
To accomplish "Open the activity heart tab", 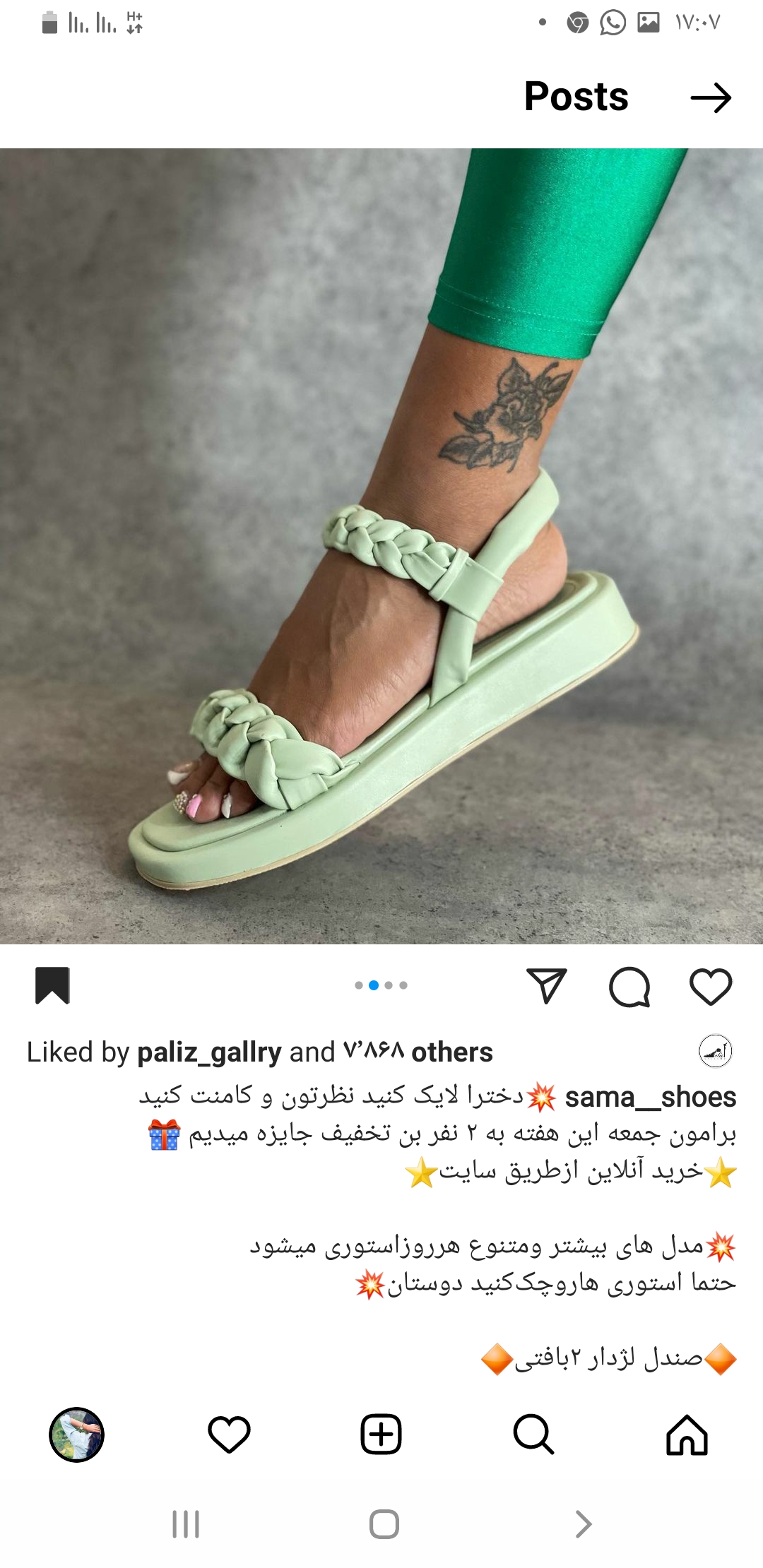I will click(x=229, y=1435).
